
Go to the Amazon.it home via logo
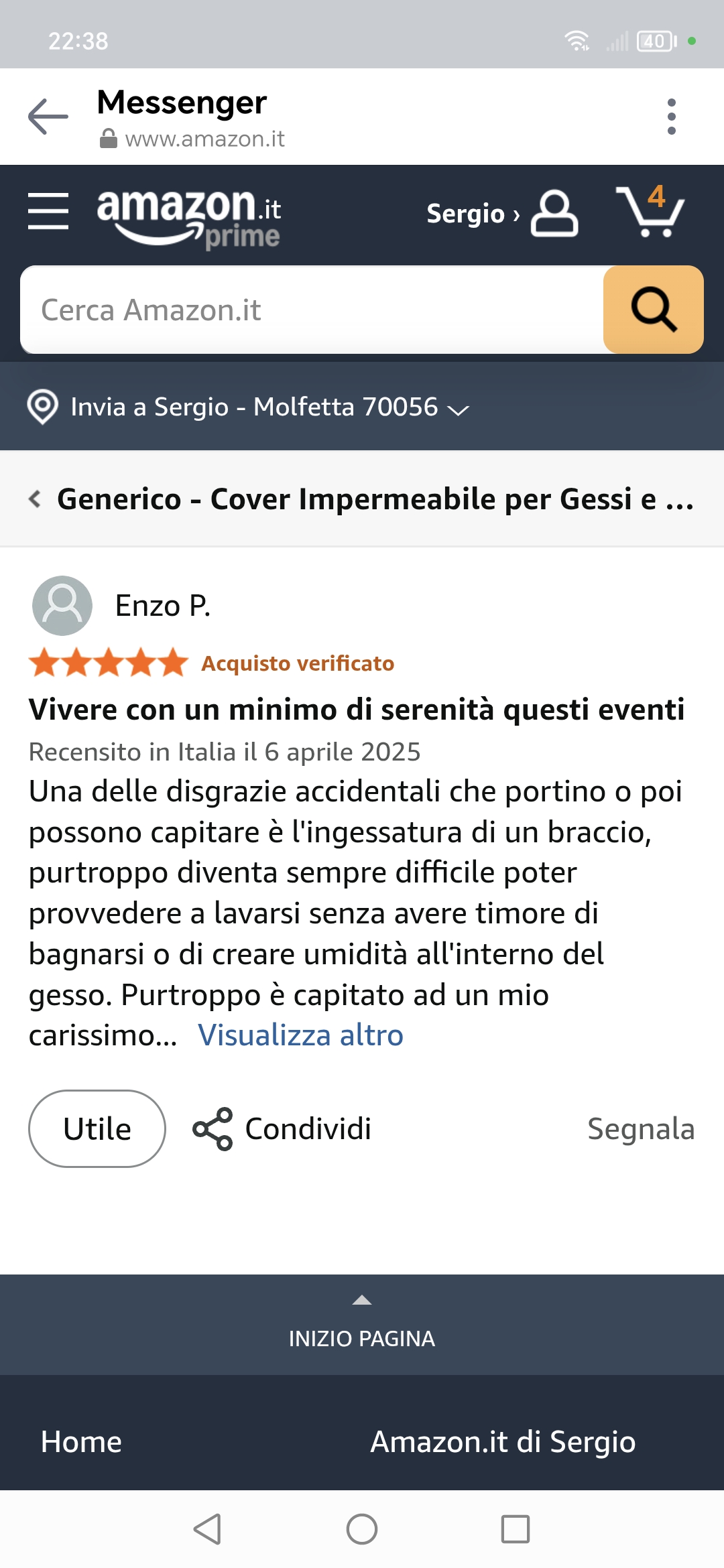(189, 218)
